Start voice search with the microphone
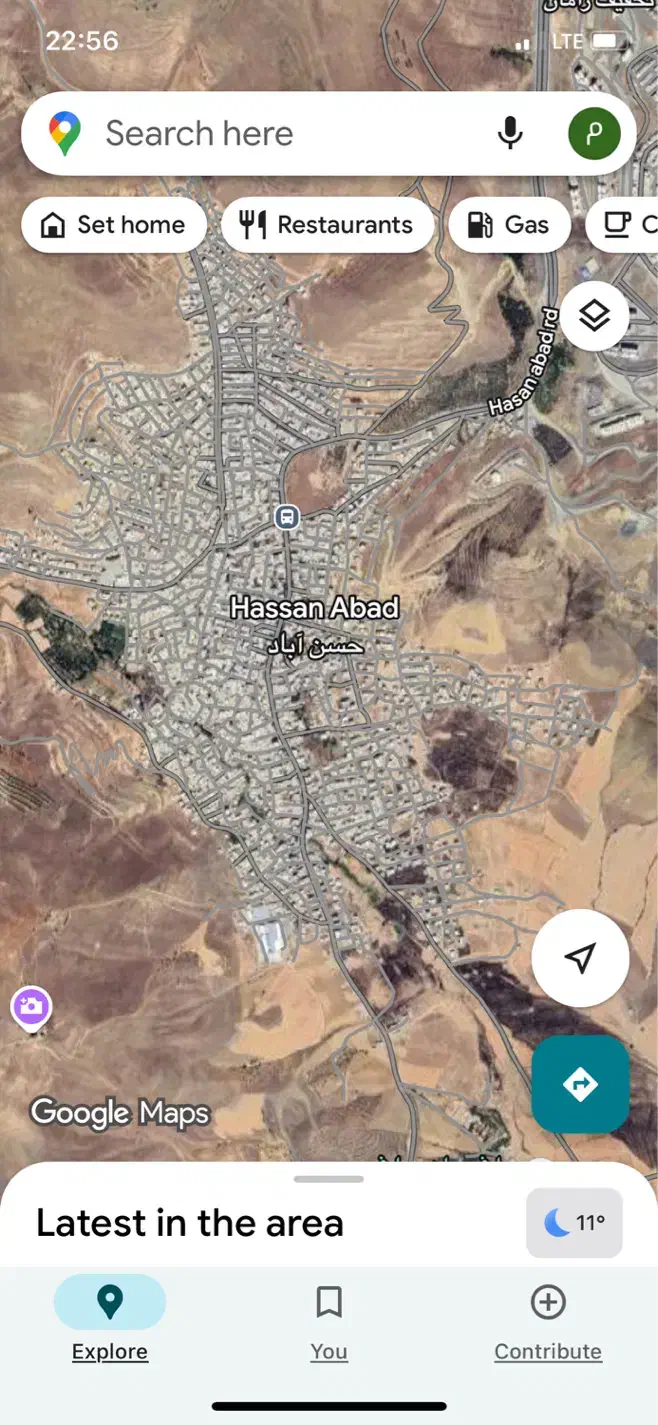Image resolution: width=658 pixels, height=1425 pixels. [x=510, y=134]
